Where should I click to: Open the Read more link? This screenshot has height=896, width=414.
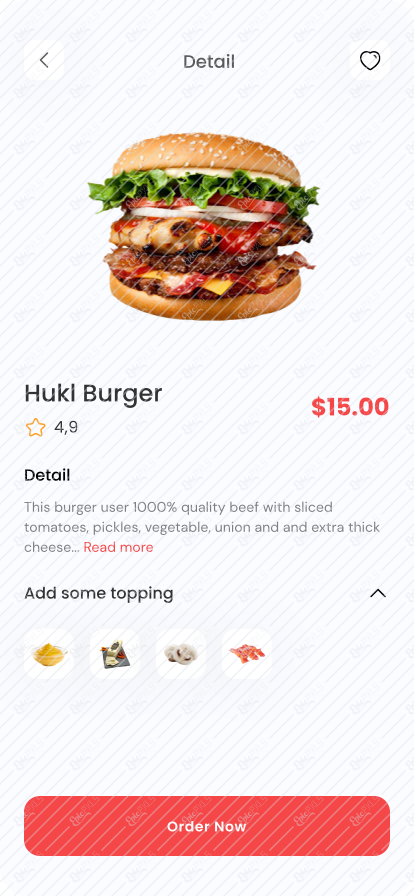118,547
